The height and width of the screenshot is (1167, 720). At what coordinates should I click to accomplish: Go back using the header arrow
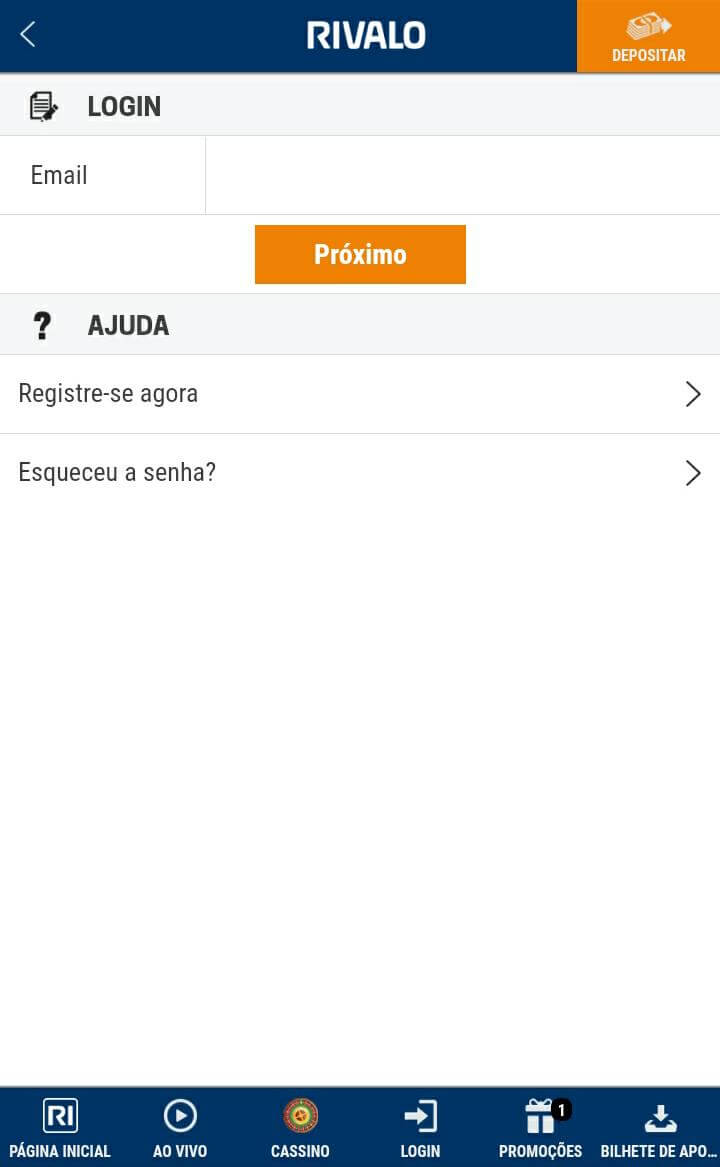(28, 34)
